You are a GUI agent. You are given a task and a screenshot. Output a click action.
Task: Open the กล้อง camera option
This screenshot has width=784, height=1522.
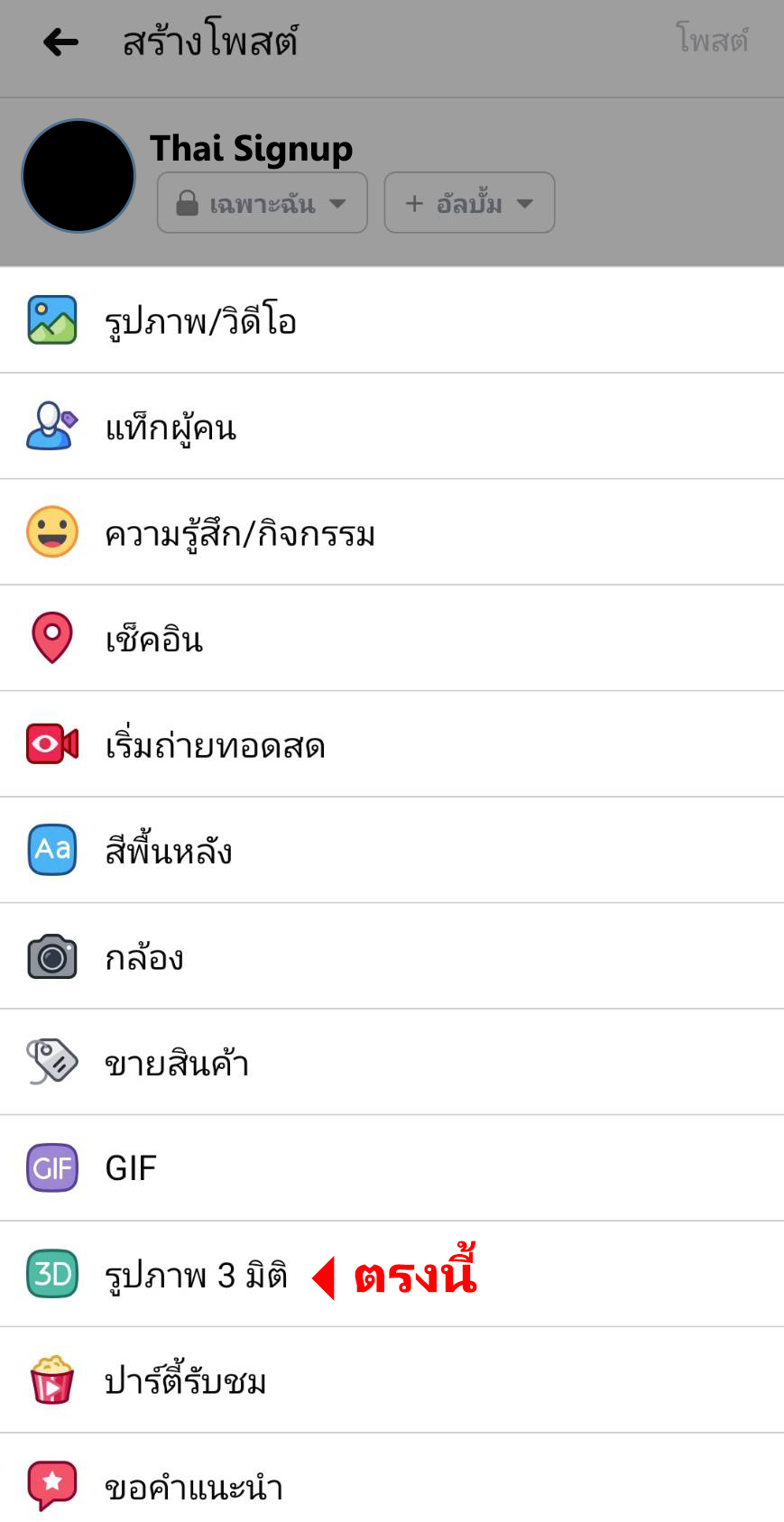[x=144, y=957]
